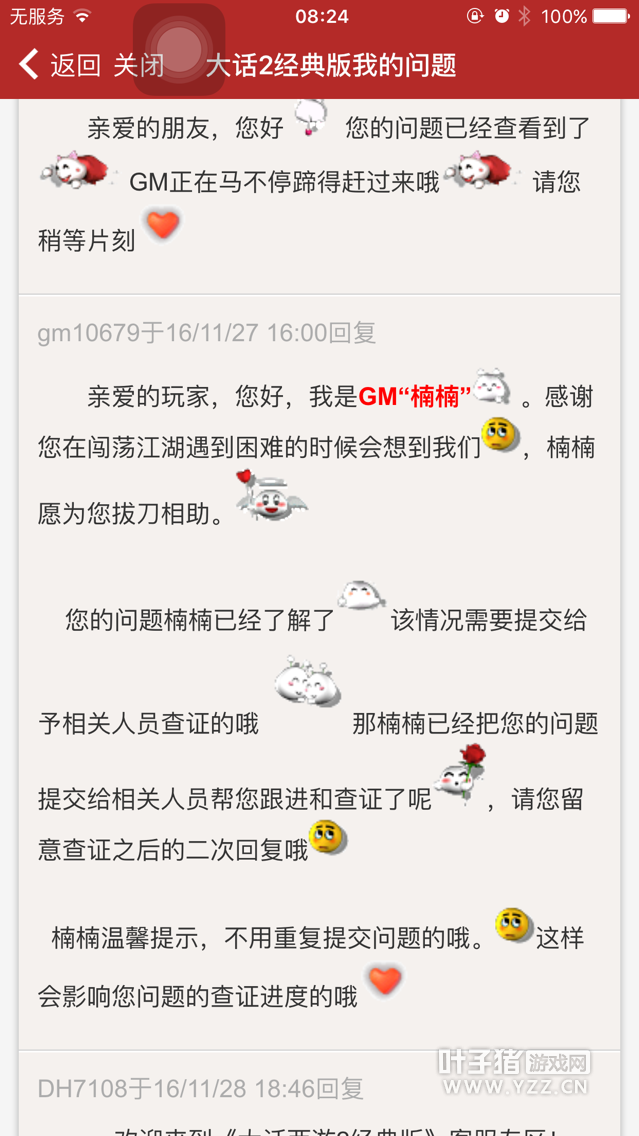Close the page with 关闭

pos(138,66)
